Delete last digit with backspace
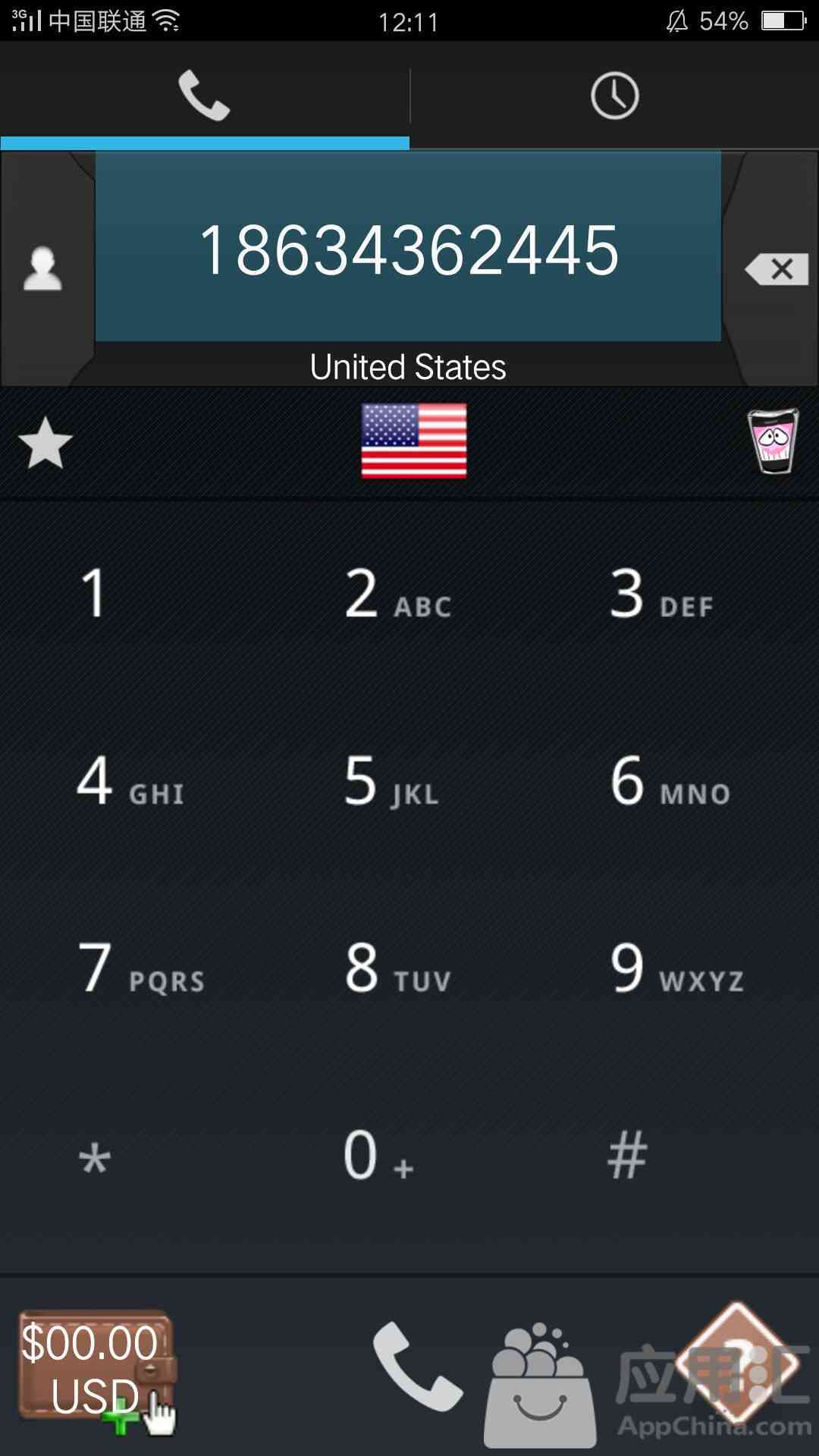819x1456 pixels. coord(777,268)
